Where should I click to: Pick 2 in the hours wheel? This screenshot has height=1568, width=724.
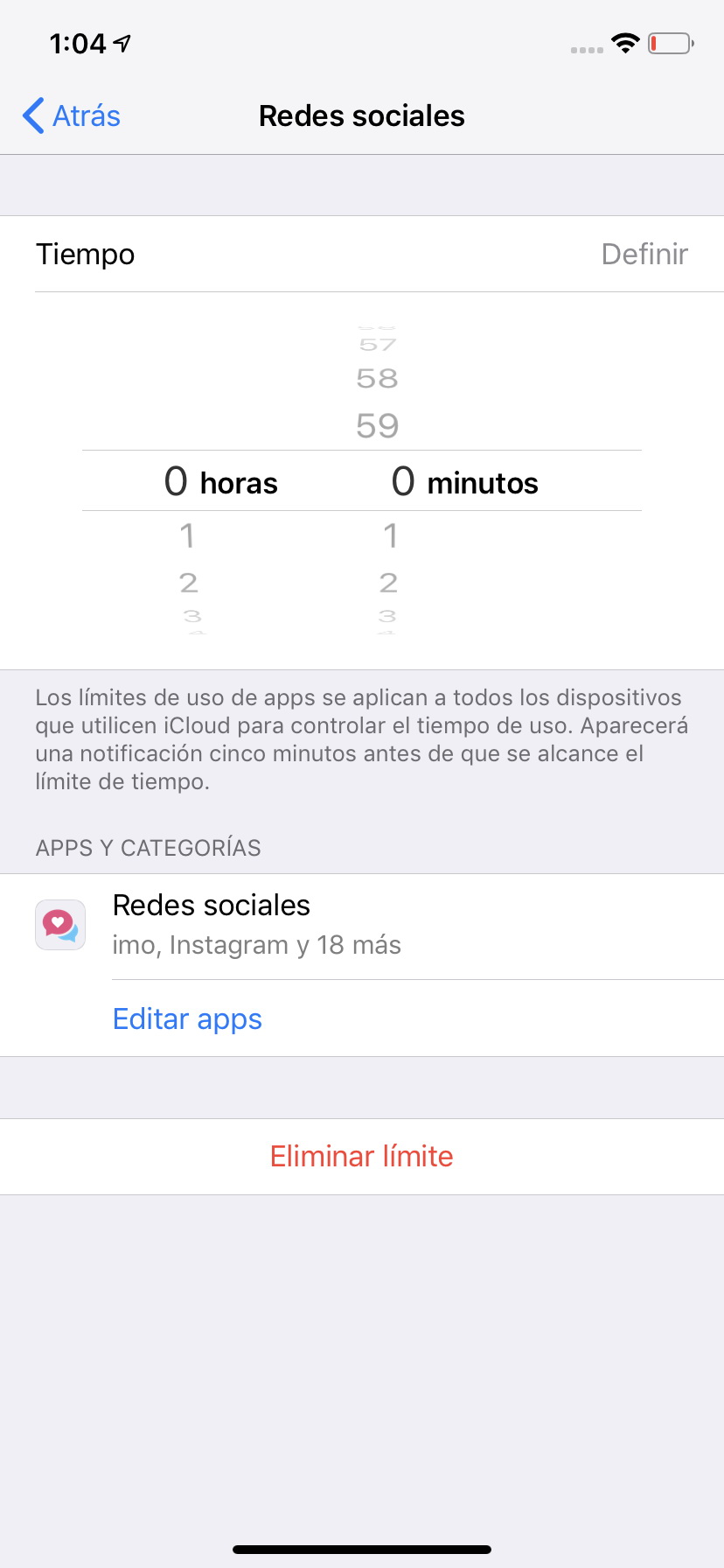(188, 583)
